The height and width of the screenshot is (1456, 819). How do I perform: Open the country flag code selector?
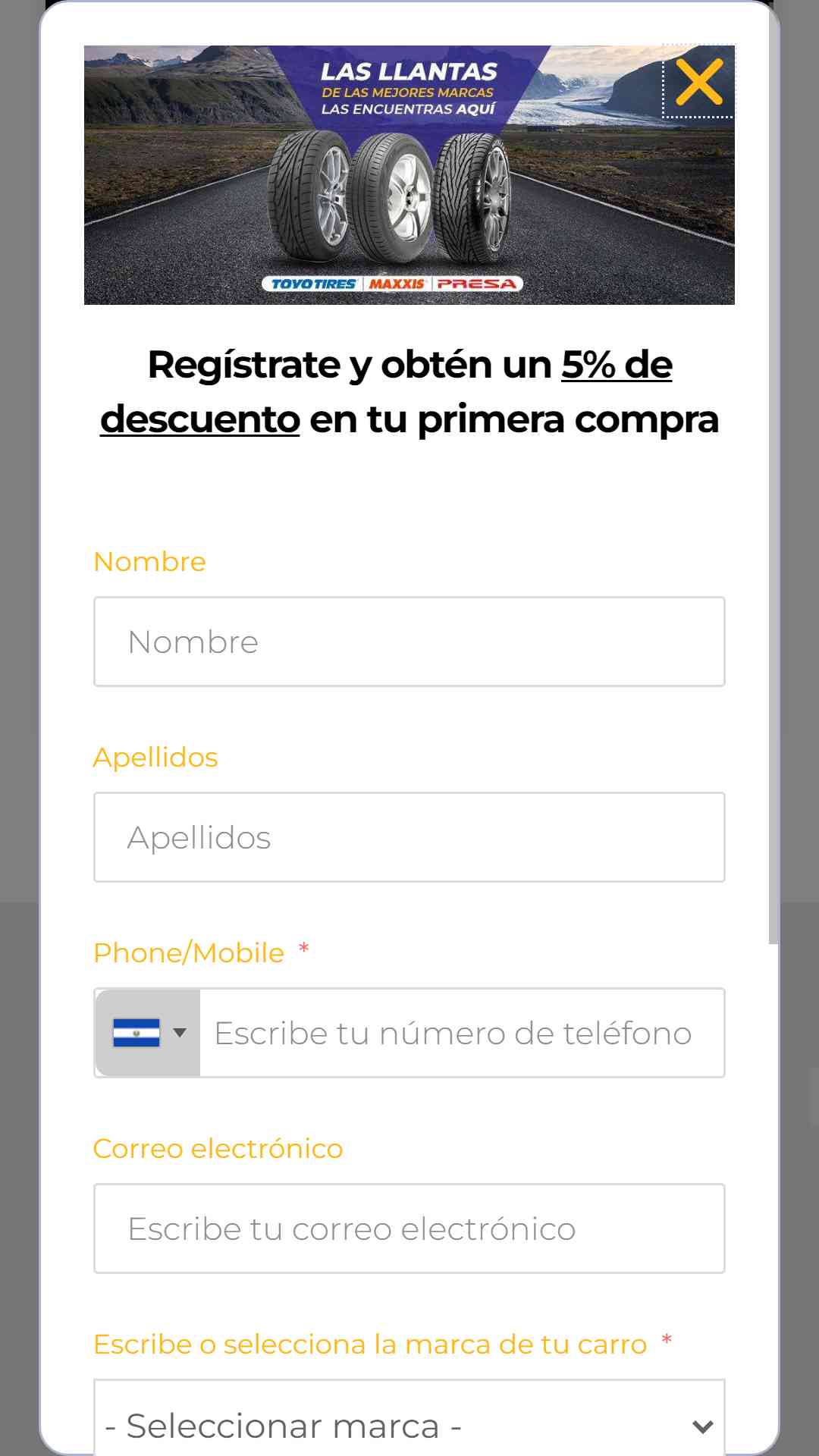point(149,1033)
